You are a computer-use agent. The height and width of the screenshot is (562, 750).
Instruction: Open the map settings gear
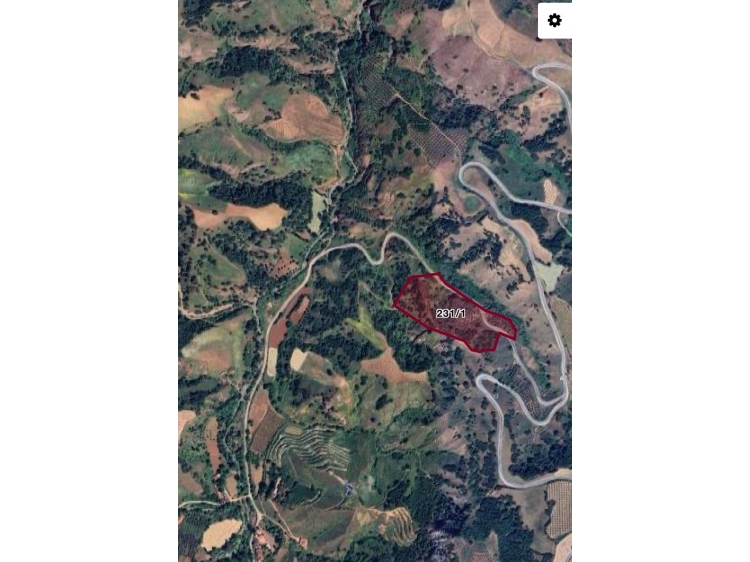tap(555, 21)
